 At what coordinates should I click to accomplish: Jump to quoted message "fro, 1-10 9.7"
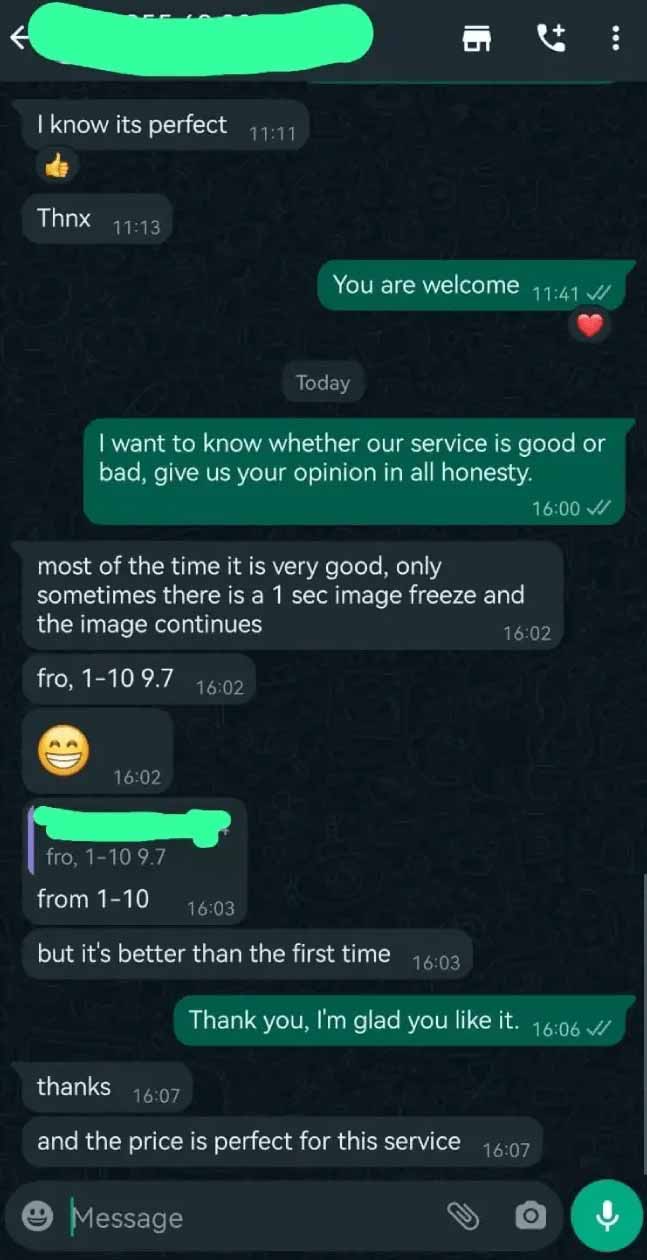(x=134, y=840)
